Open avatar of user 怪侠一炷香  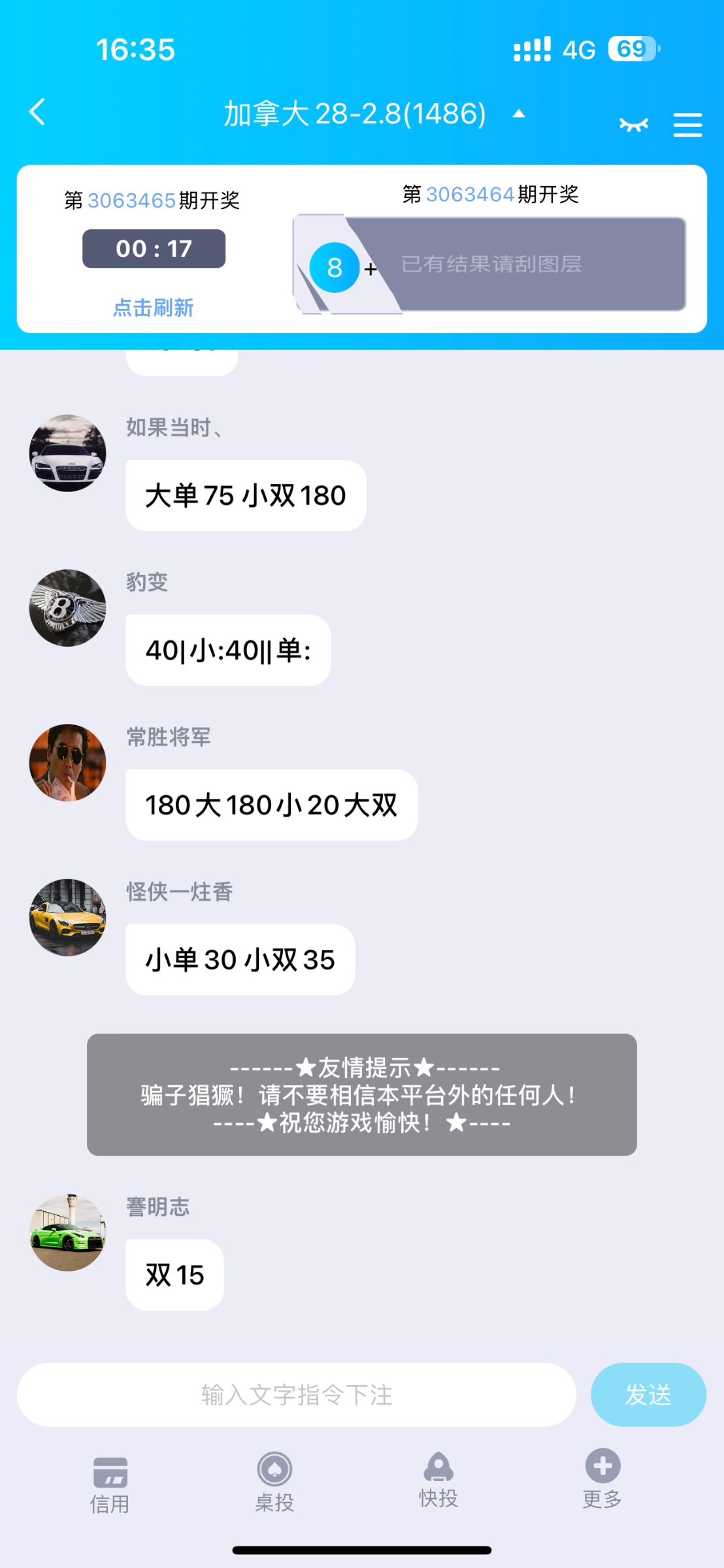[x=68, y=917]
